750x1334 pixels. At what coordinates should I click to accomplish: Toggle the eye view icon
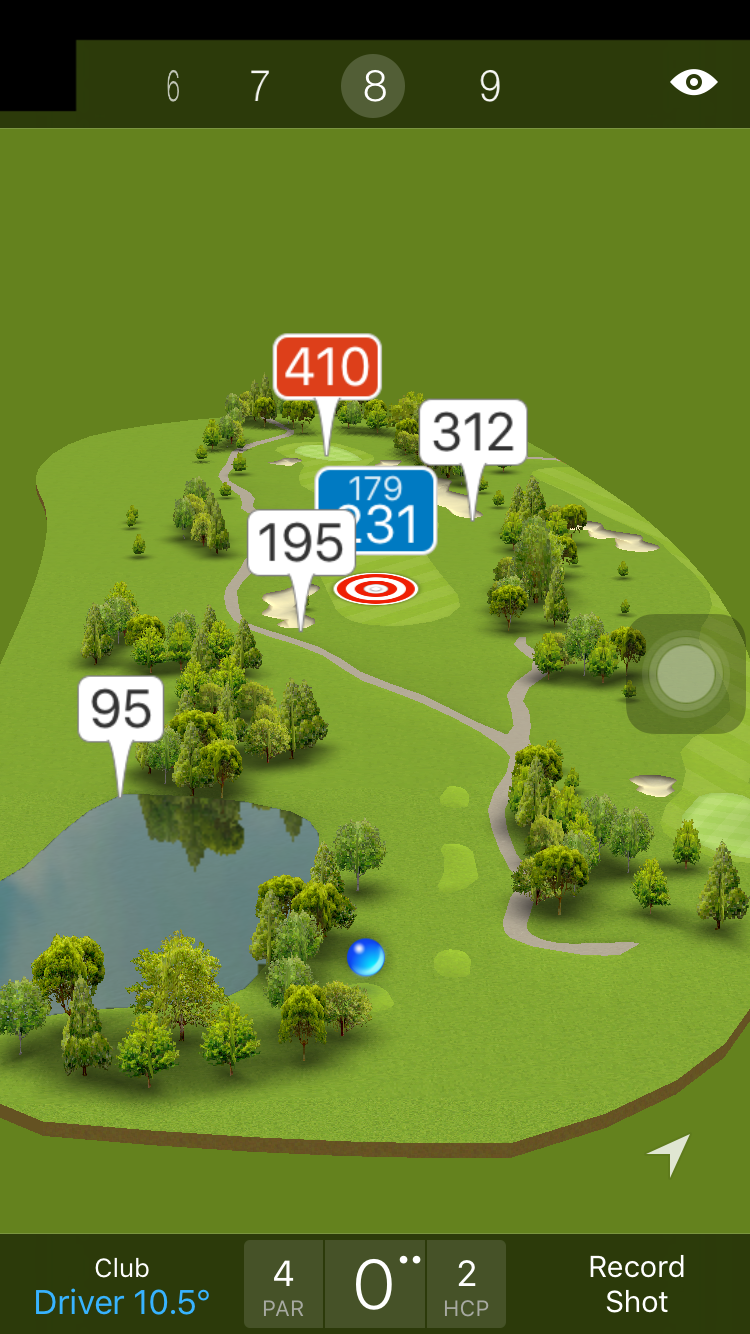(693, 82)
